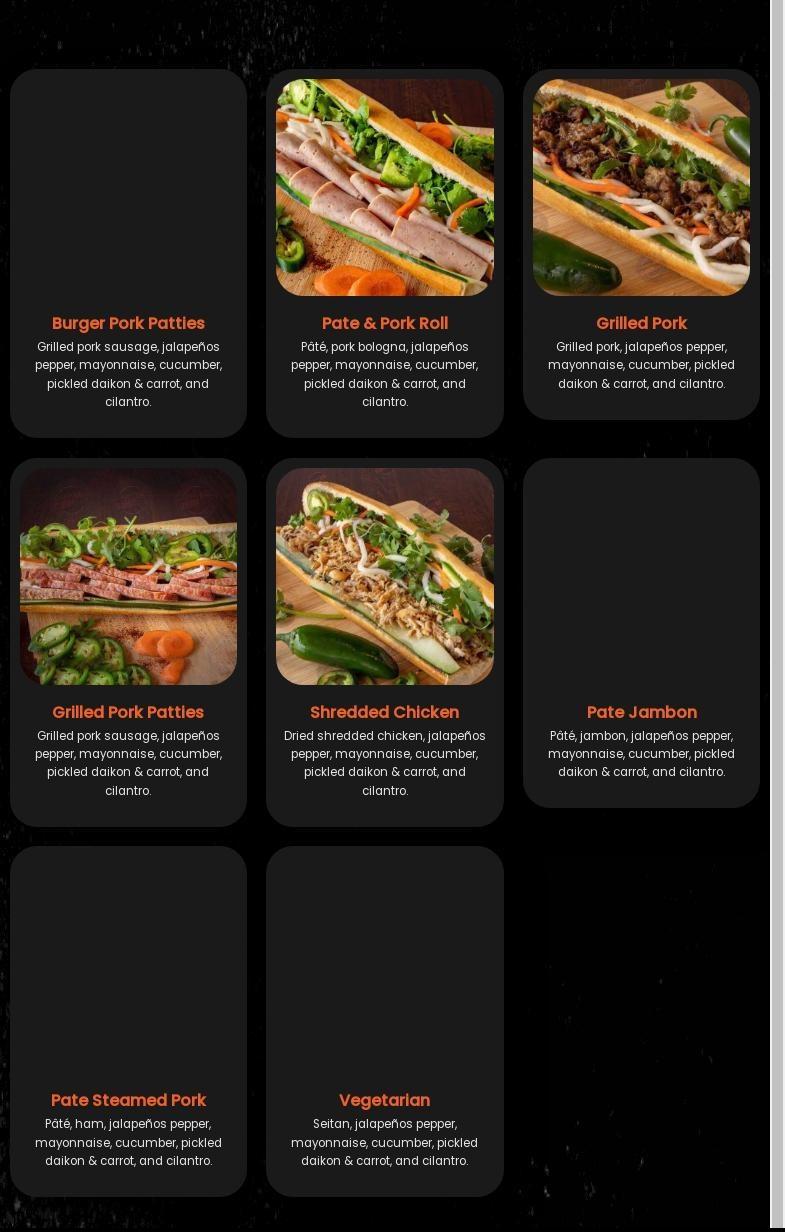
Task: View the Grilled Pork Patties card
Action: pyautogui.click(x=128, y=642)
